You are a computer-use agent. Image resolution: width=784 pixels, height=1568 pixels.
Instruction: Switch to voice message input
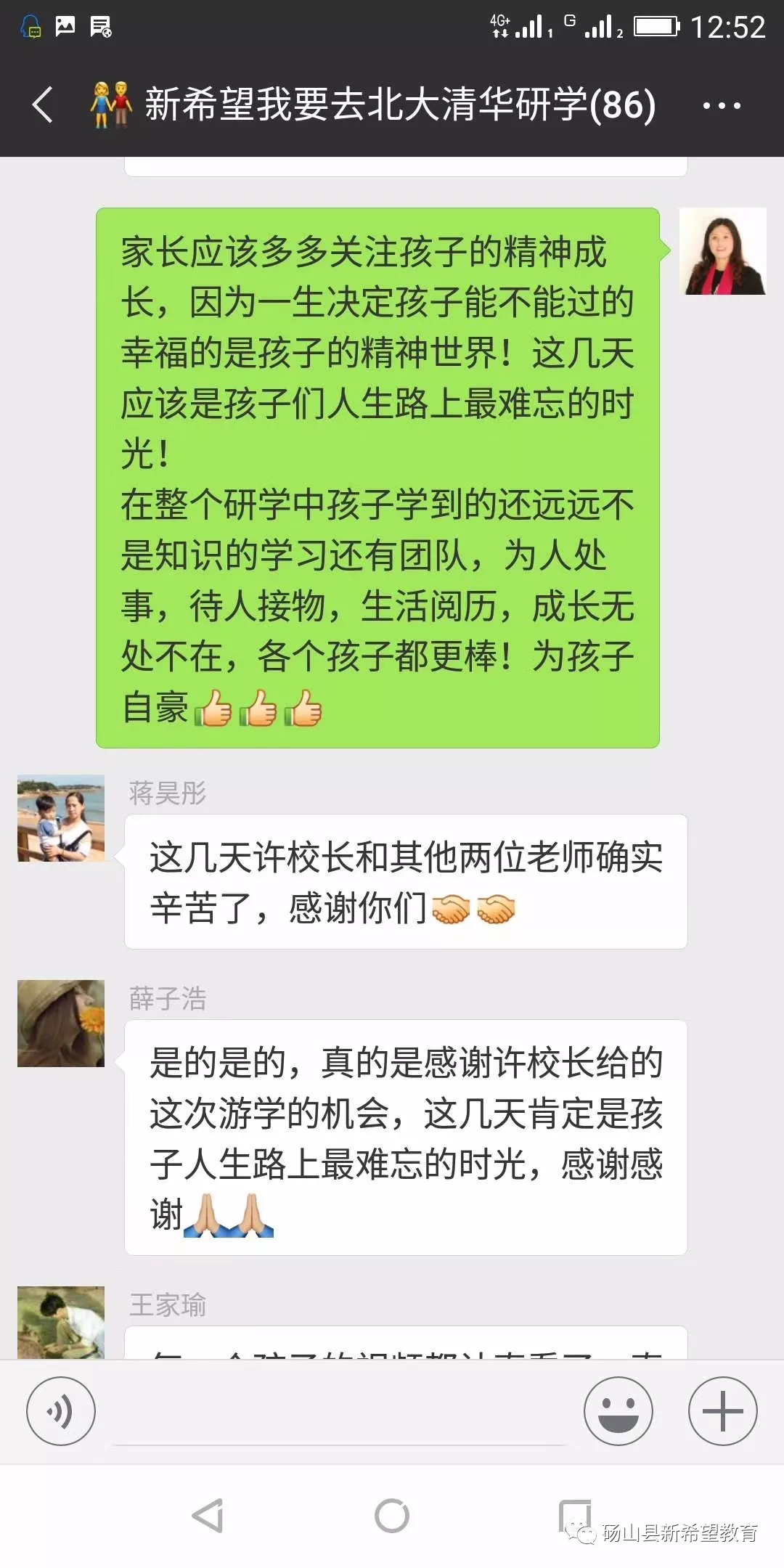click(61, 1411)
